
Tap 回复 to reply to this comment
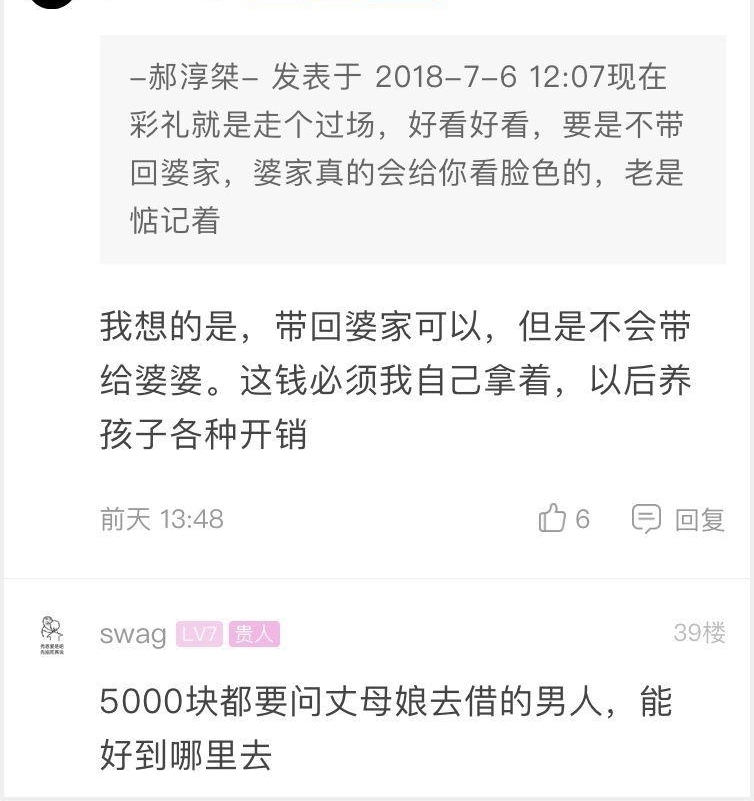678,519
